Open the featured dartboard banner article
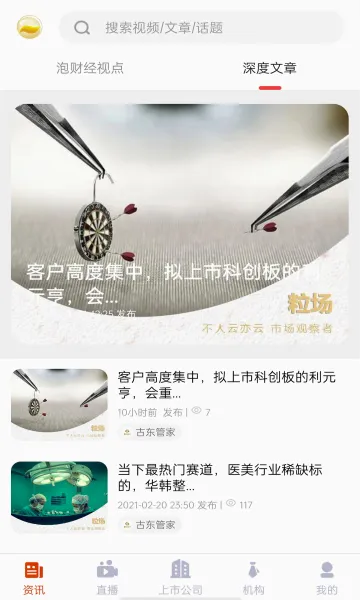Viewport: 360px width, 600px height. [x=180, y=224]
